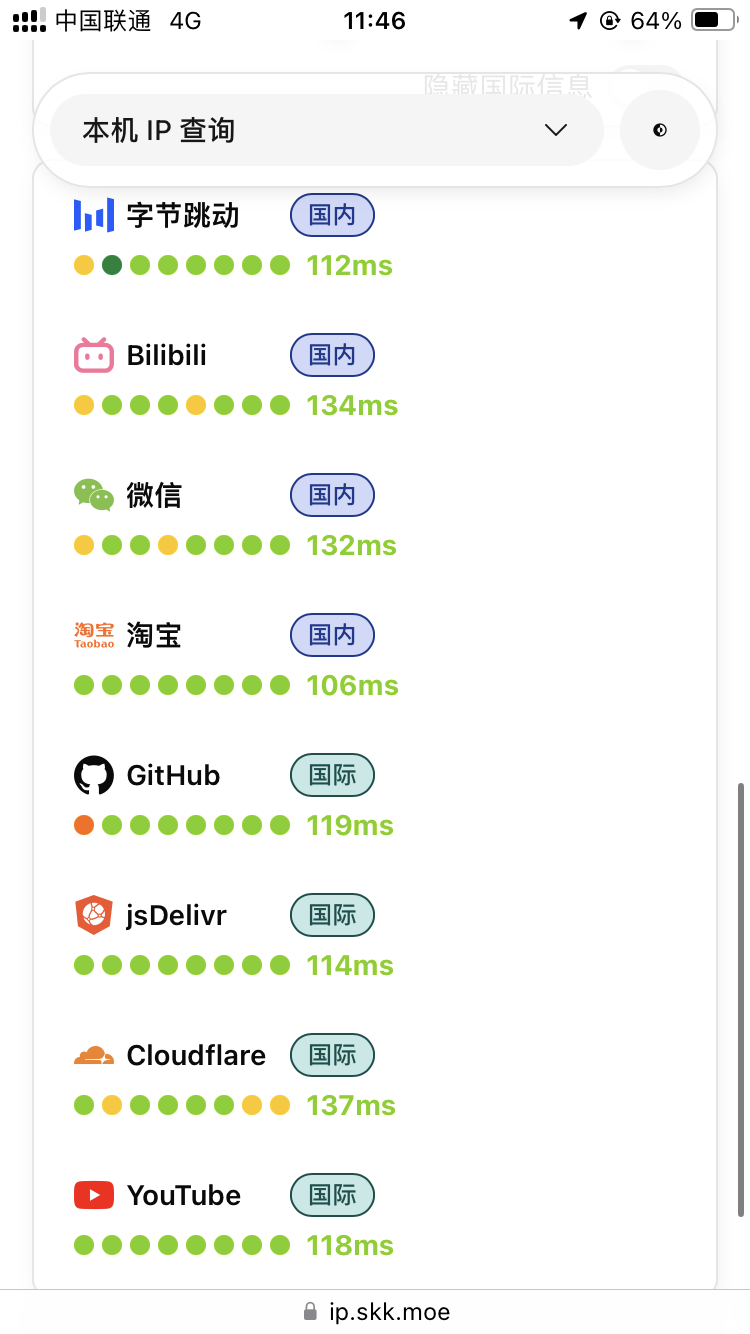Tap the 字节跳动 ByteDance service icon

coord(93,214)
